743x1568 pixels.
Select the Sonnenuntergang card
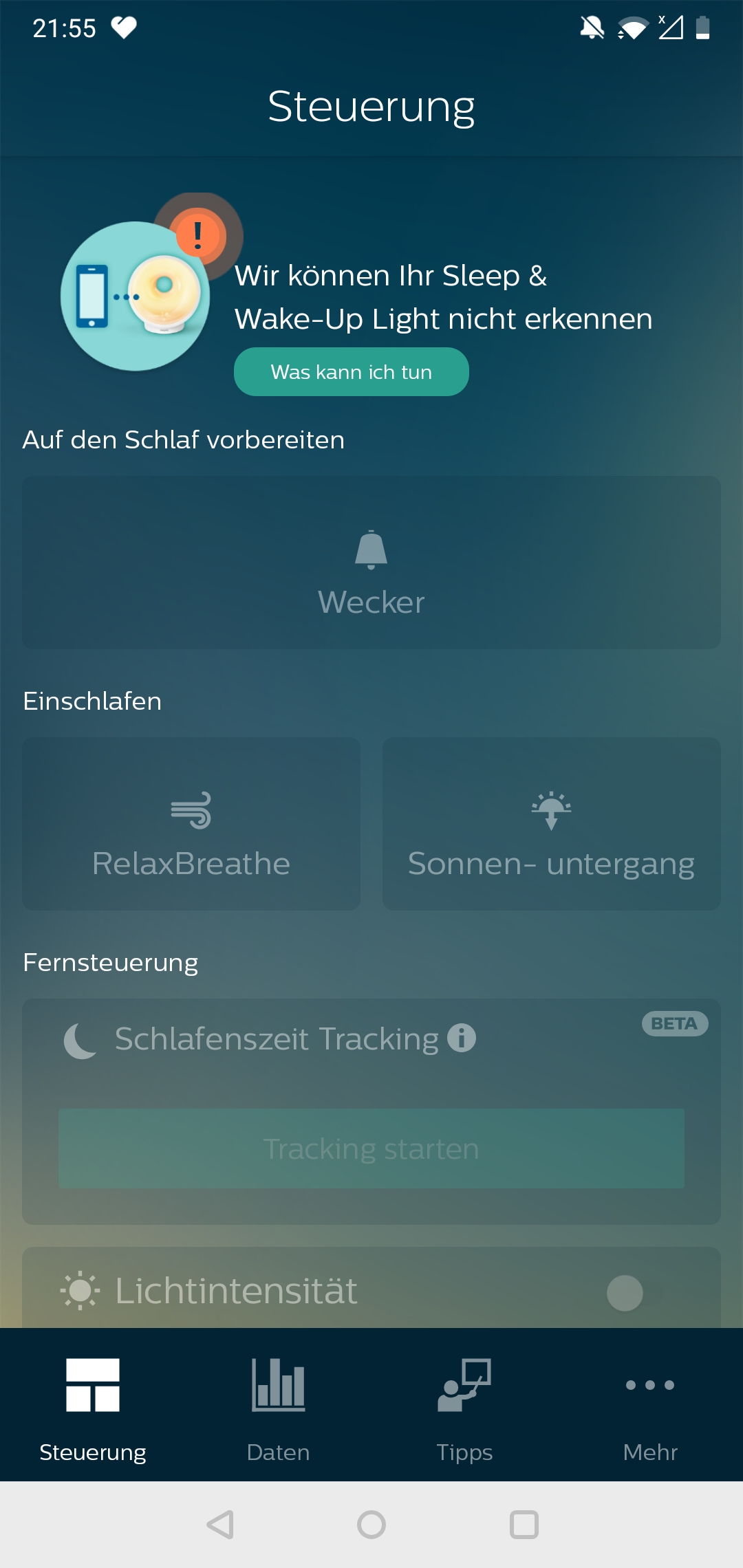pyautogui.click(x=551, y=824)
